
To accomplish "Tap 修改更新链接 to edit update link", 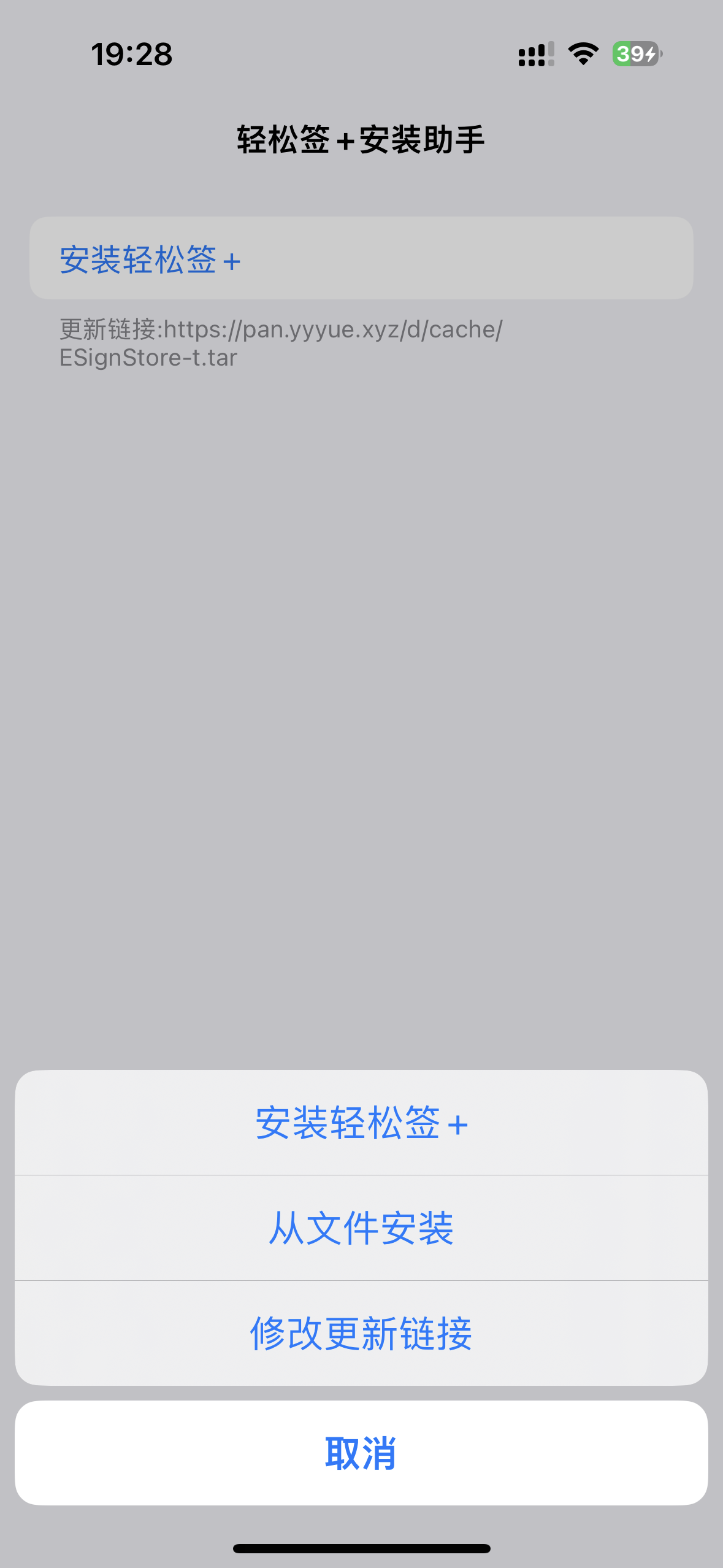I will tap(361, 1333).
